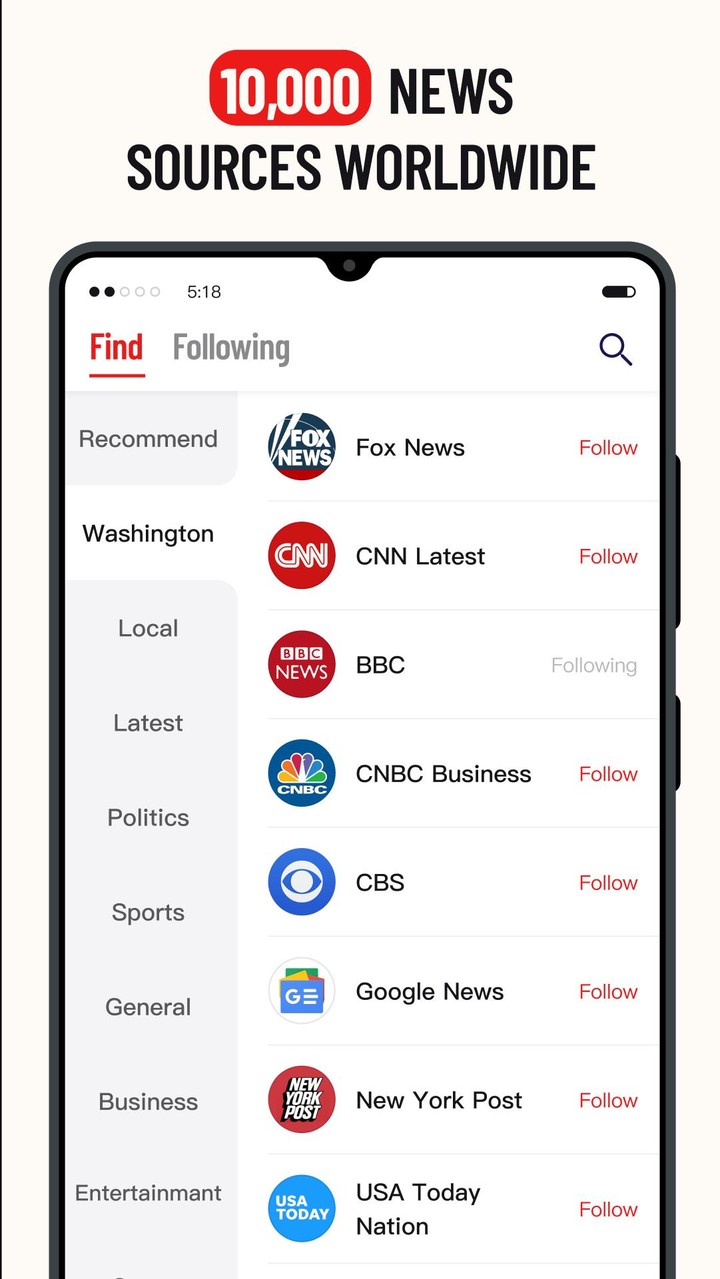Image resolution: width=720 pixels, height=1279 pixels.
Task: Select the Entertainmant category
Action: click(x=148, y=1192)
